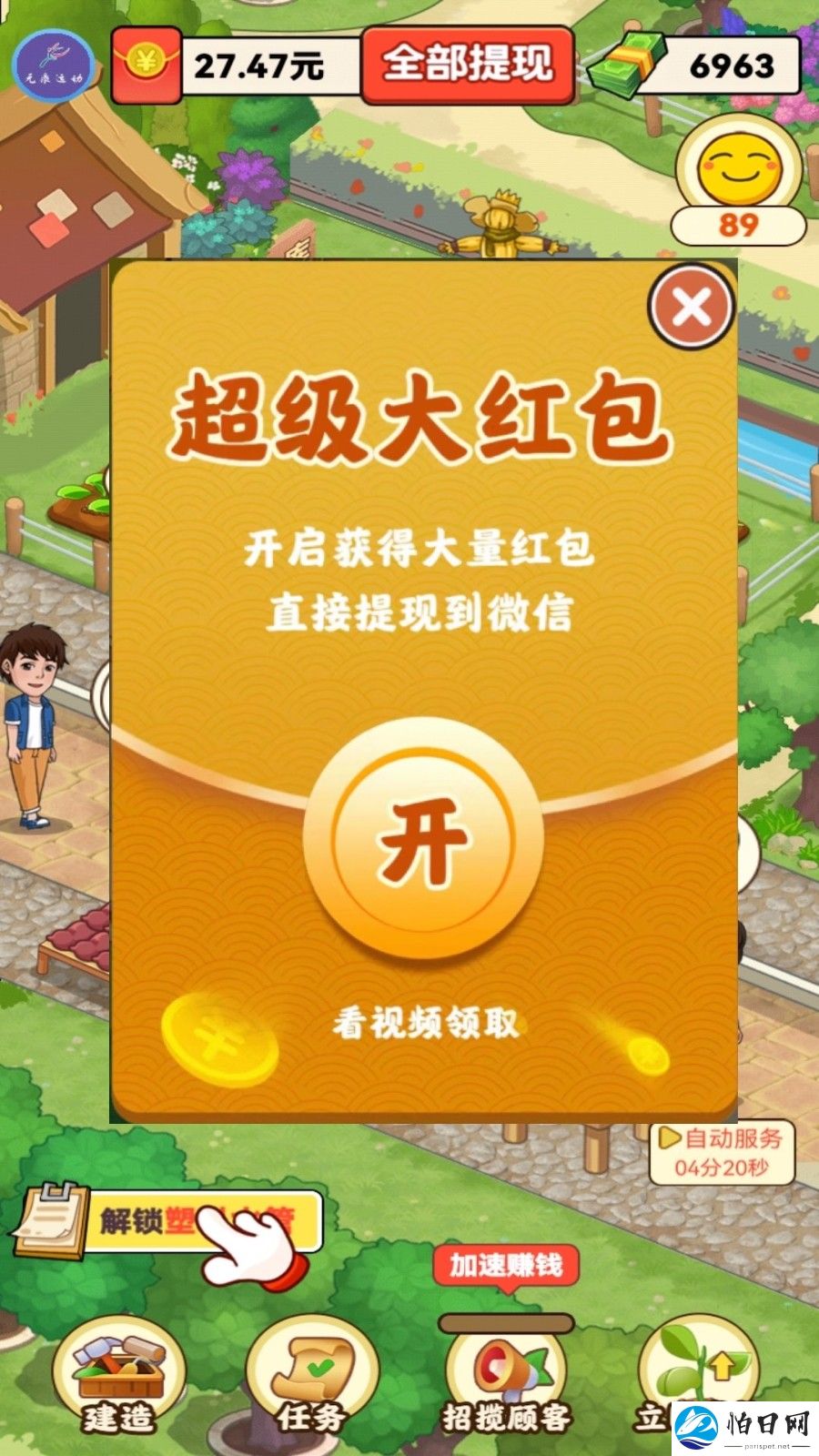Tap 全部提现 to withdraw all

468,64
